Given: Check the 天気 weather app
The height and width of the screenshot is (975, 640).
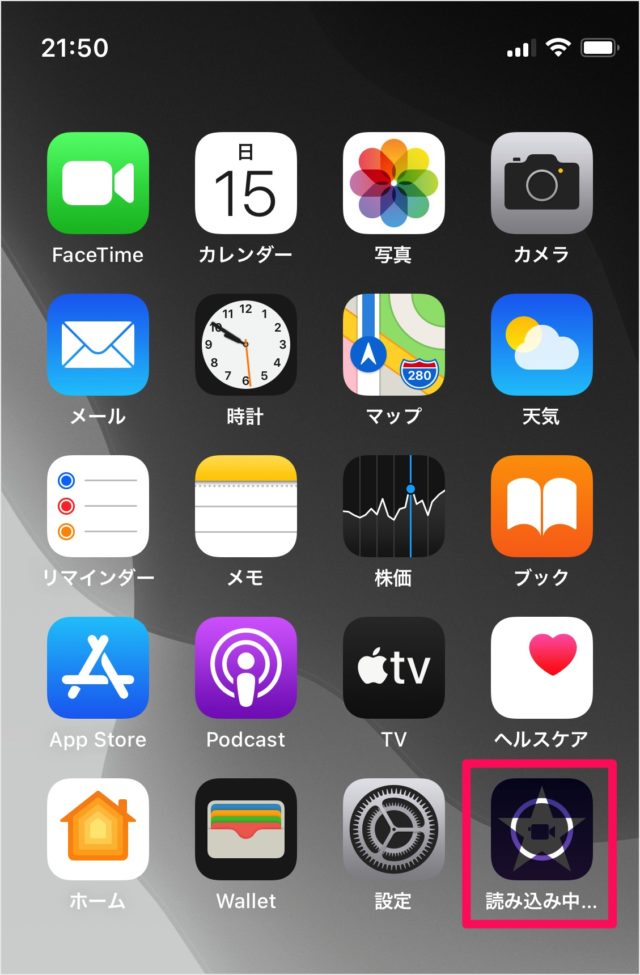Looking at the screenshot, I should click(541, 345).
